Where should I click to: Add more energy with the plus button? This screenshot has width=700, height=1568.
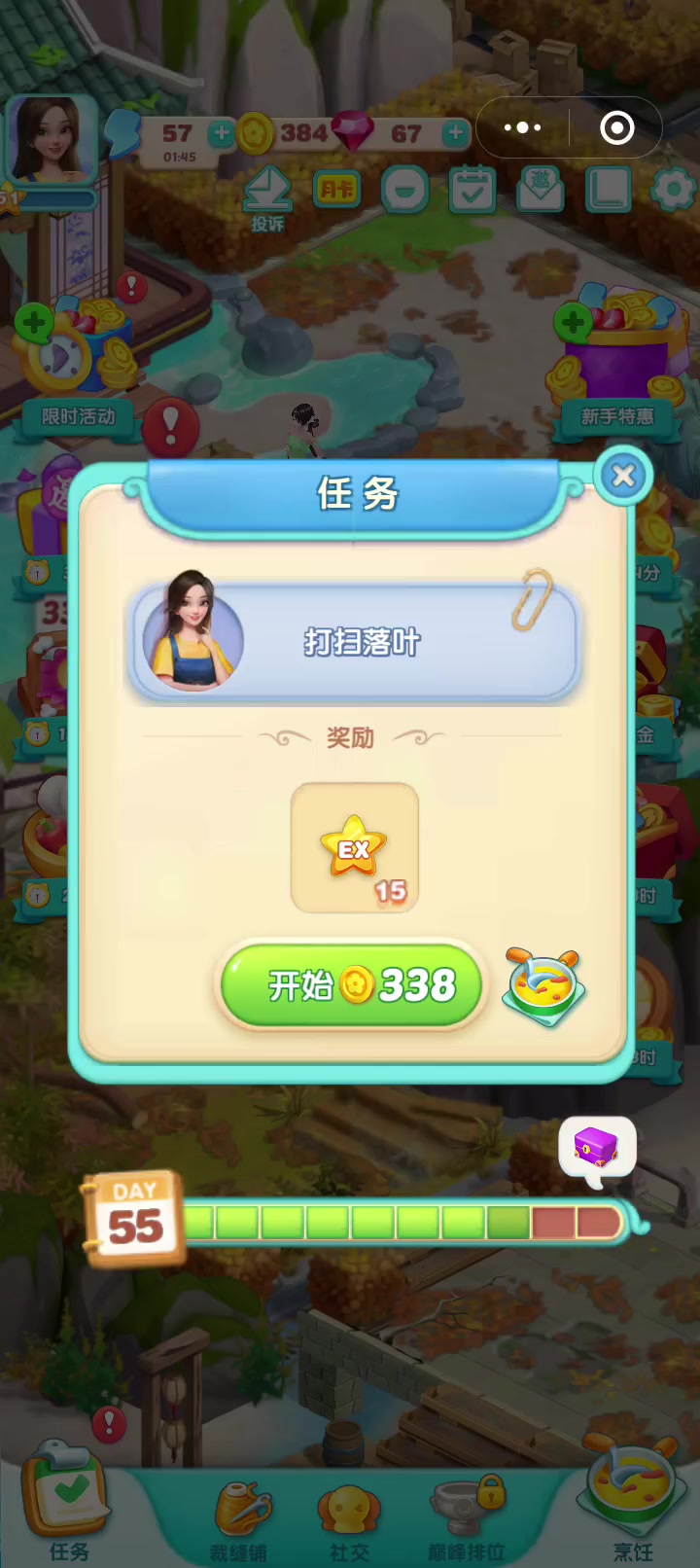[x=222, y=133]
